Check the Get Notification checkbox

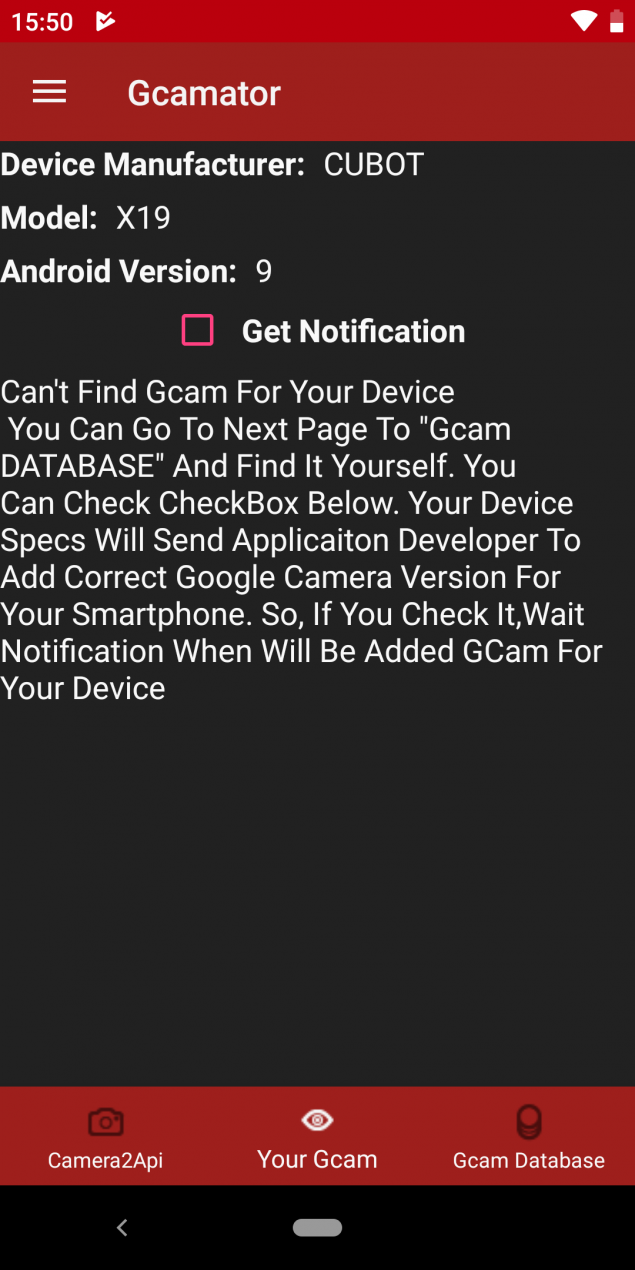197,330
